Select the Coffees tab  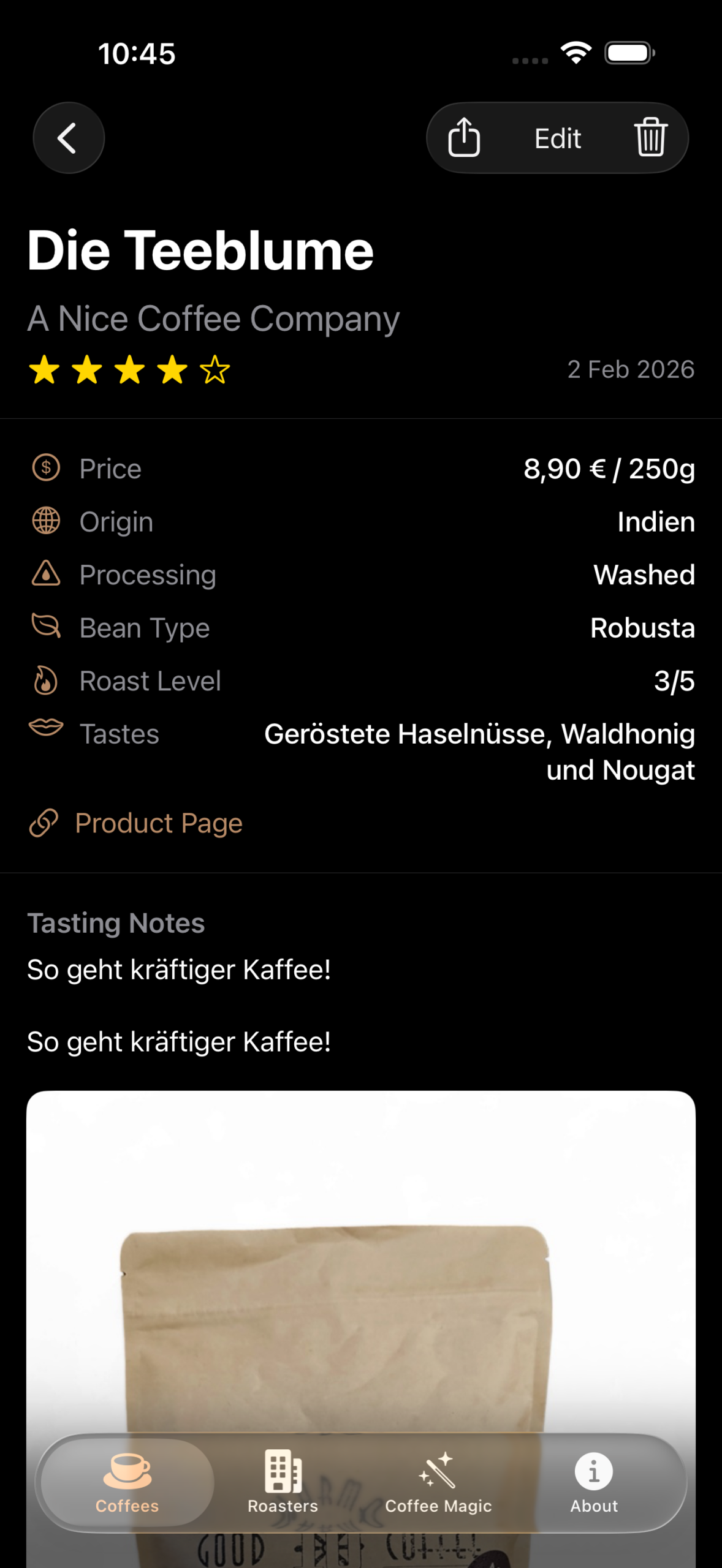[x=127, y=1481]
